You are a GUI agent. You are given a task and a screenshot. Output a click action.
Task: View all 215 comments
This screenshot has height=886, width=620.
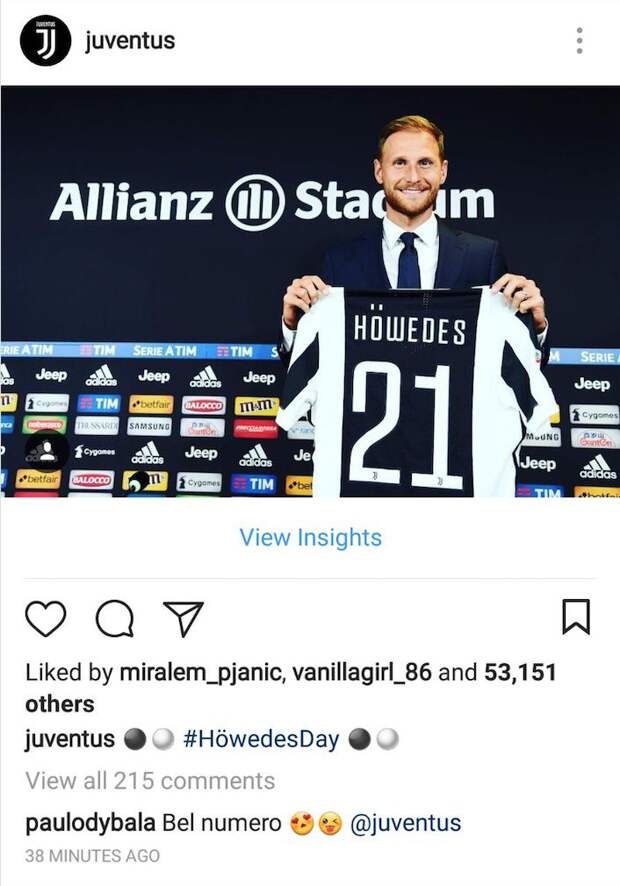pos(150,780)
